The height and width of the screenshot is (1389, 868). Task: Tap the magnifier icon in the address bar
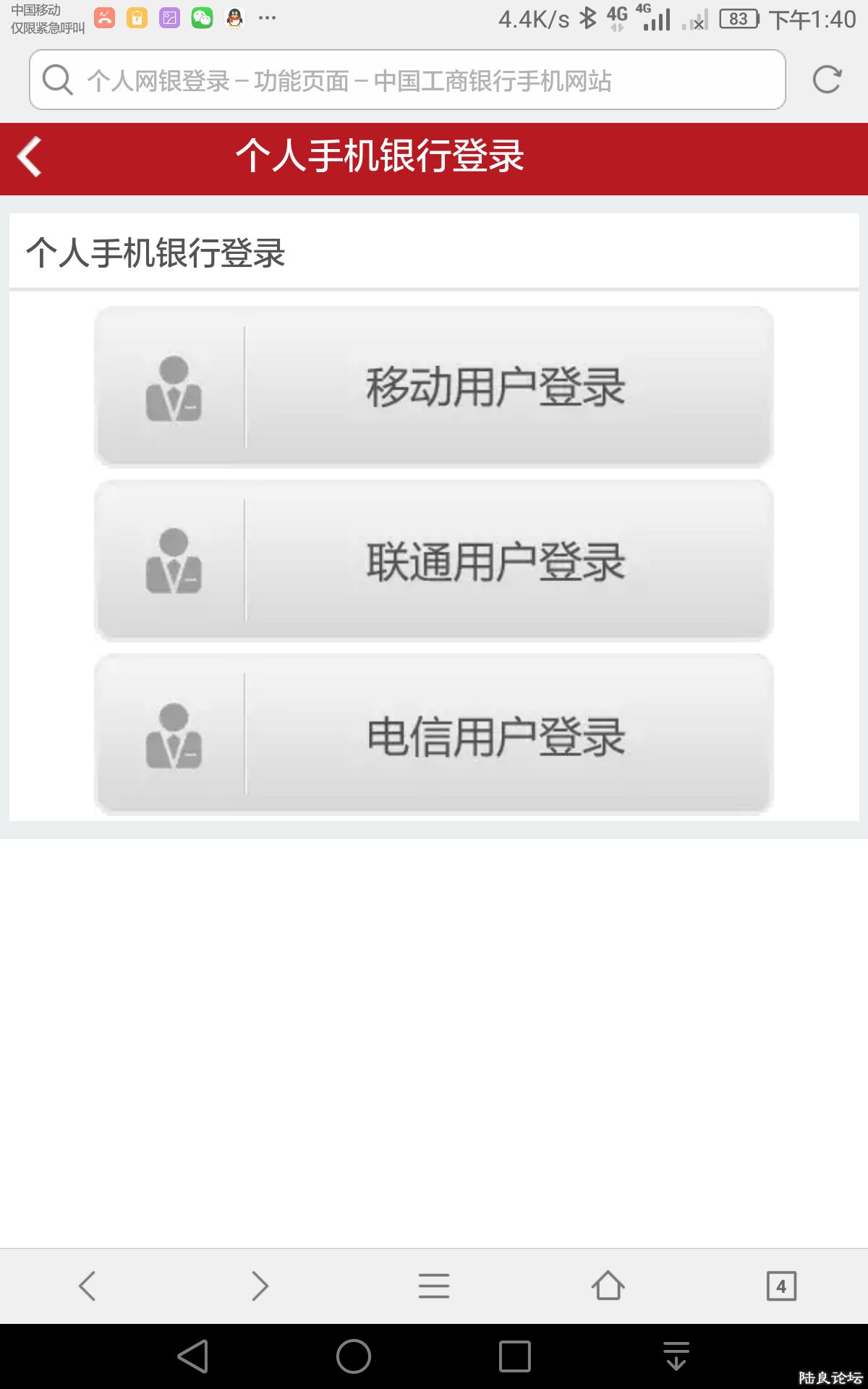(56, 80)
